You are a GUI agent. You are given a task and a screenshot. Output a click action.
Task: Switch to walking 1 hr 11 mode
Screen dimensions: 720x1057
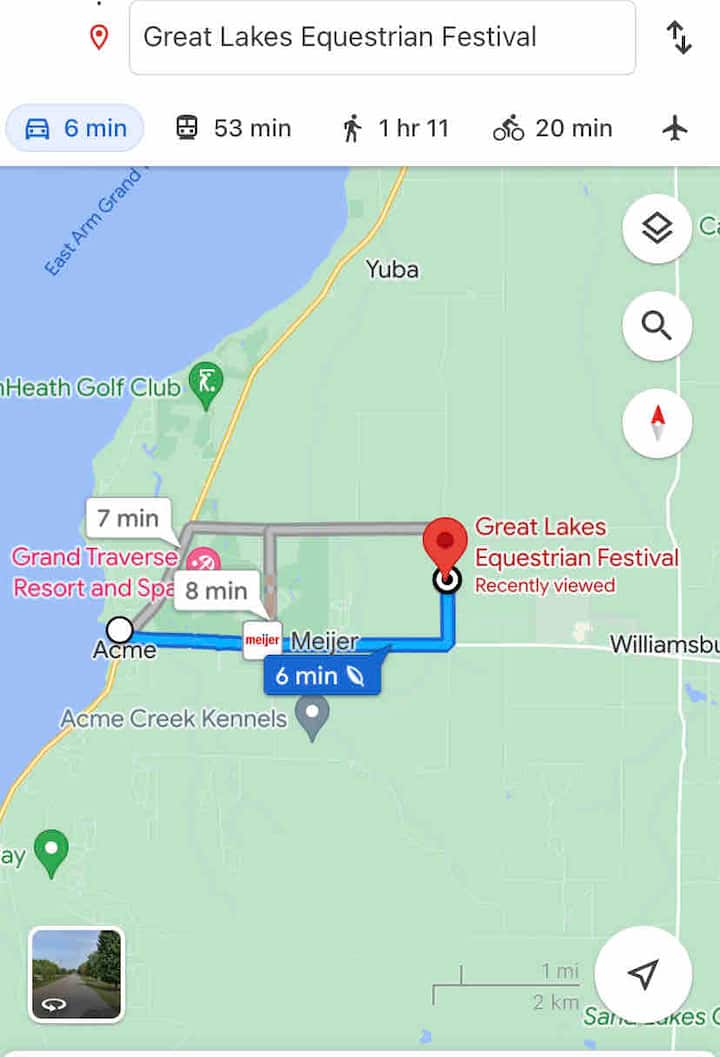395,128
